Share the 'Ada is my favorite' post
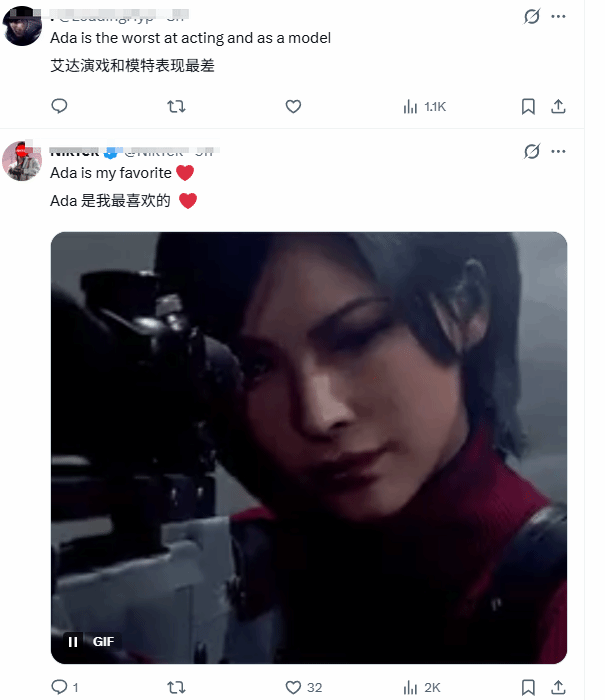Image resolution: width=605 pixels, height=700 pixels. coord(559,687)
